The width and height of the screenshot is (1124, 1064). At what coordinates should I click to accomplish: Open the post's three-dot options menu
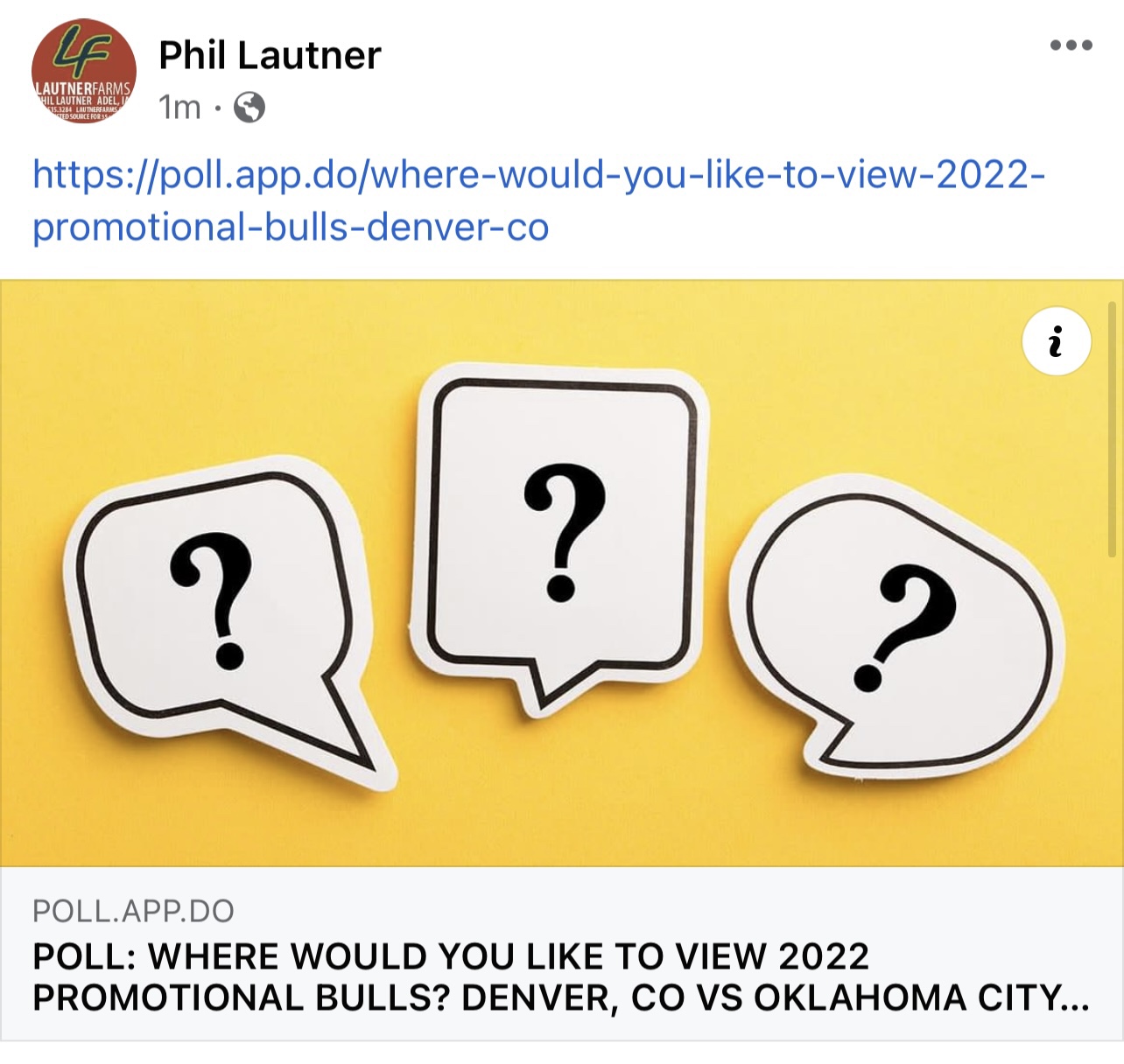(x=1071, y=45)
